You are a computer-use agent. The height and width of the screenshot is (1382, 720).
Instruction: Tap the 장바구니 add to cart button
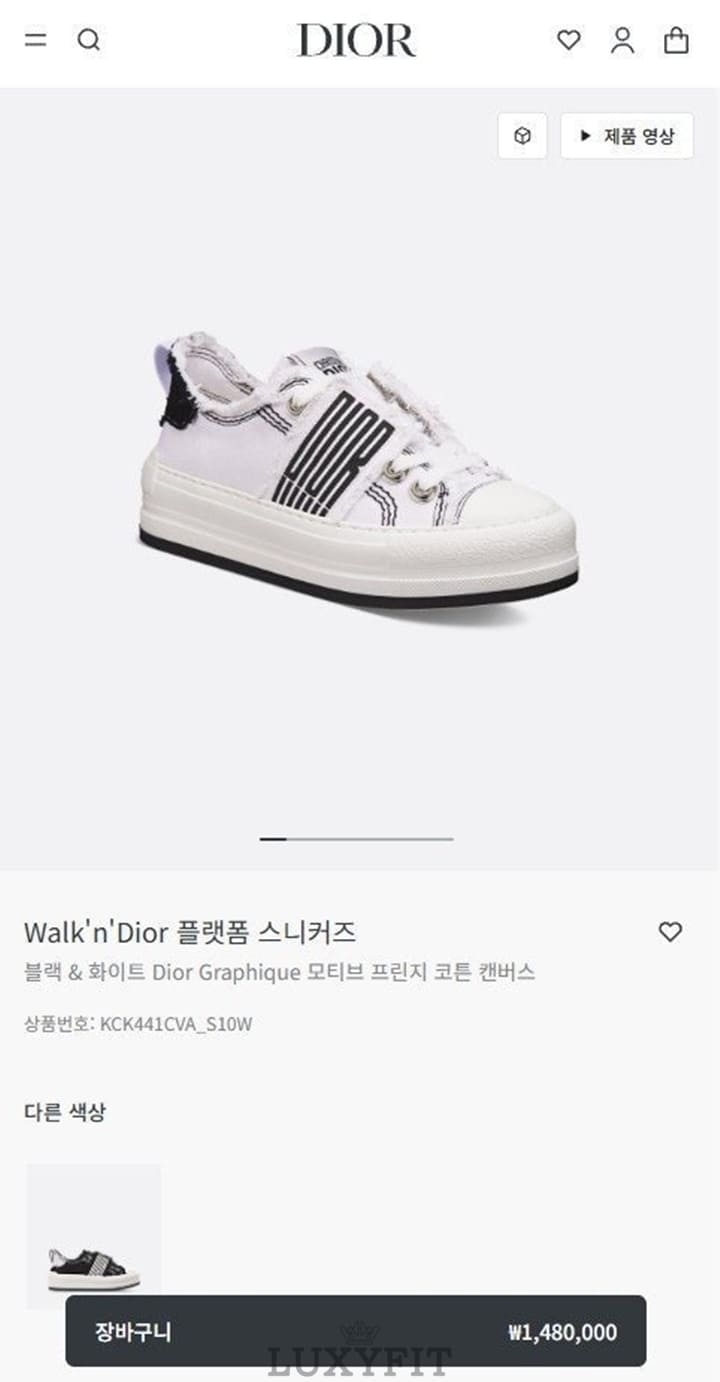coord(356,1331)
